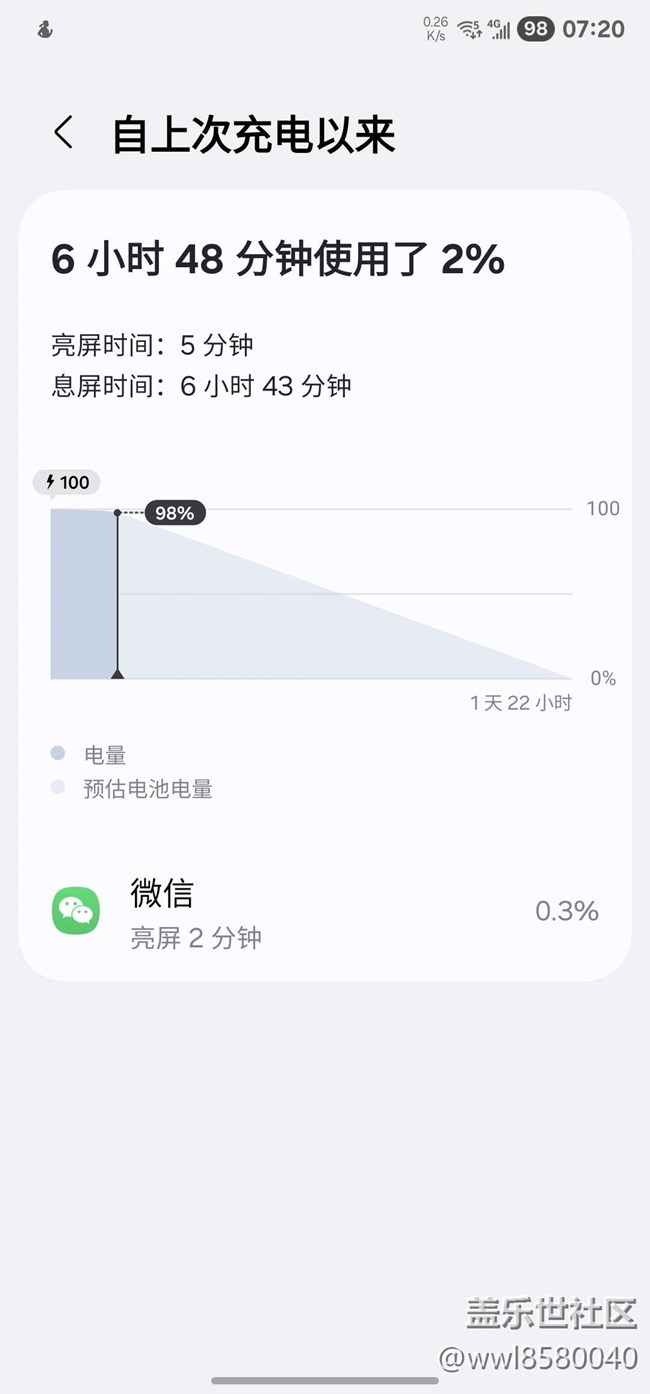Go back from 自上次充电以来 page

click(64, 133)
